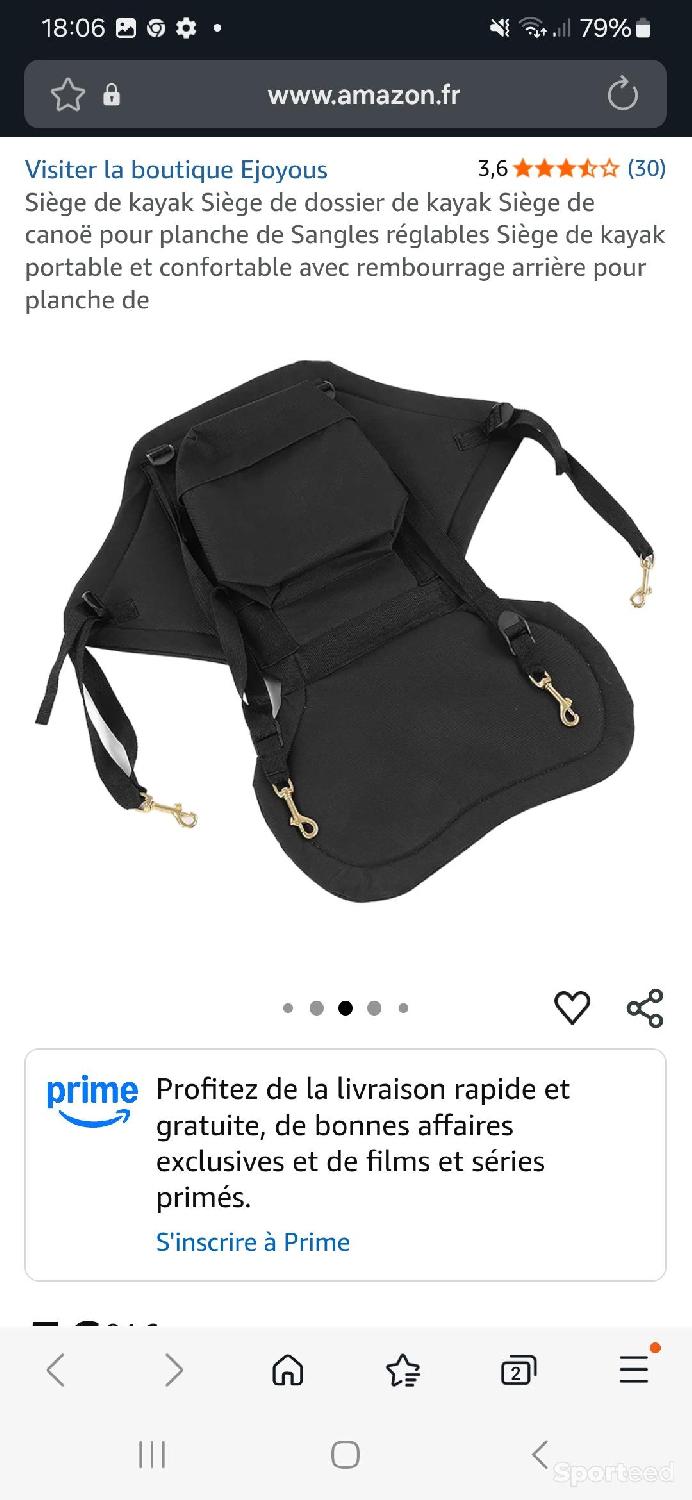Open the recent apps system button

pyautogui.click(x=152, y=1455)
